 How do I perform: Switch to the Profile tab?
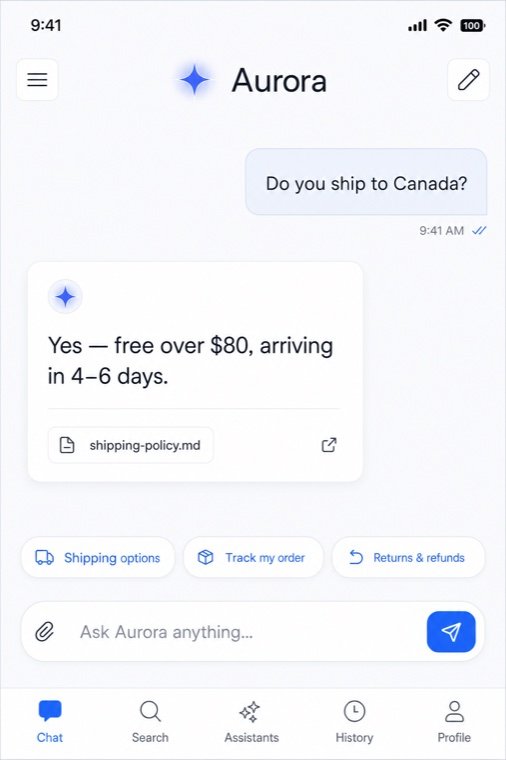point(454,722)
